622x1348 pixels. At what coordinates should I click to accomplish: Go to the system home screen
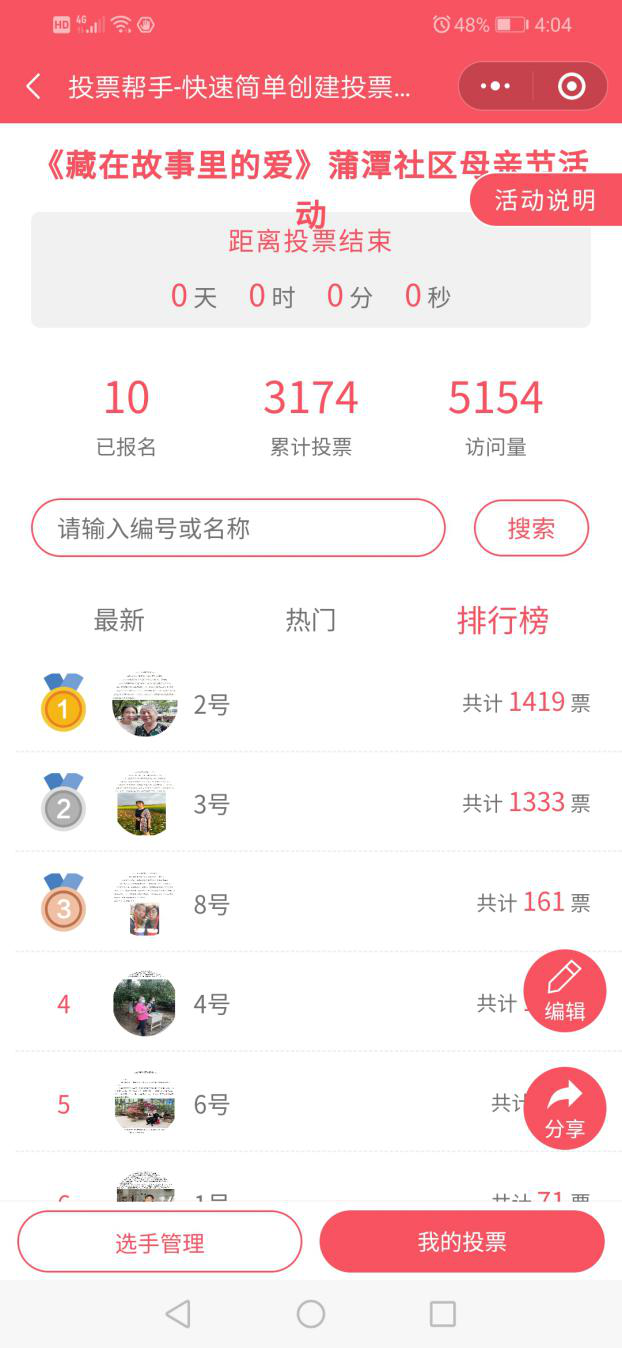coord(311,1314)
